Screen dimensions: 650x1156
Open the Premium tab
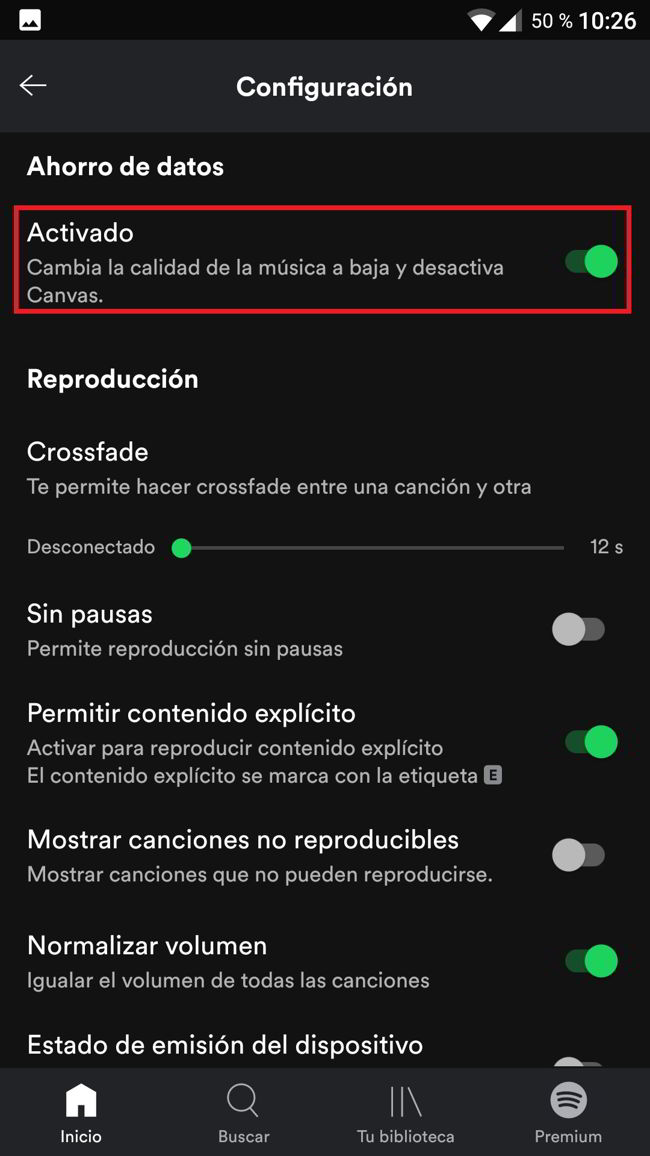pos(568,1113)
